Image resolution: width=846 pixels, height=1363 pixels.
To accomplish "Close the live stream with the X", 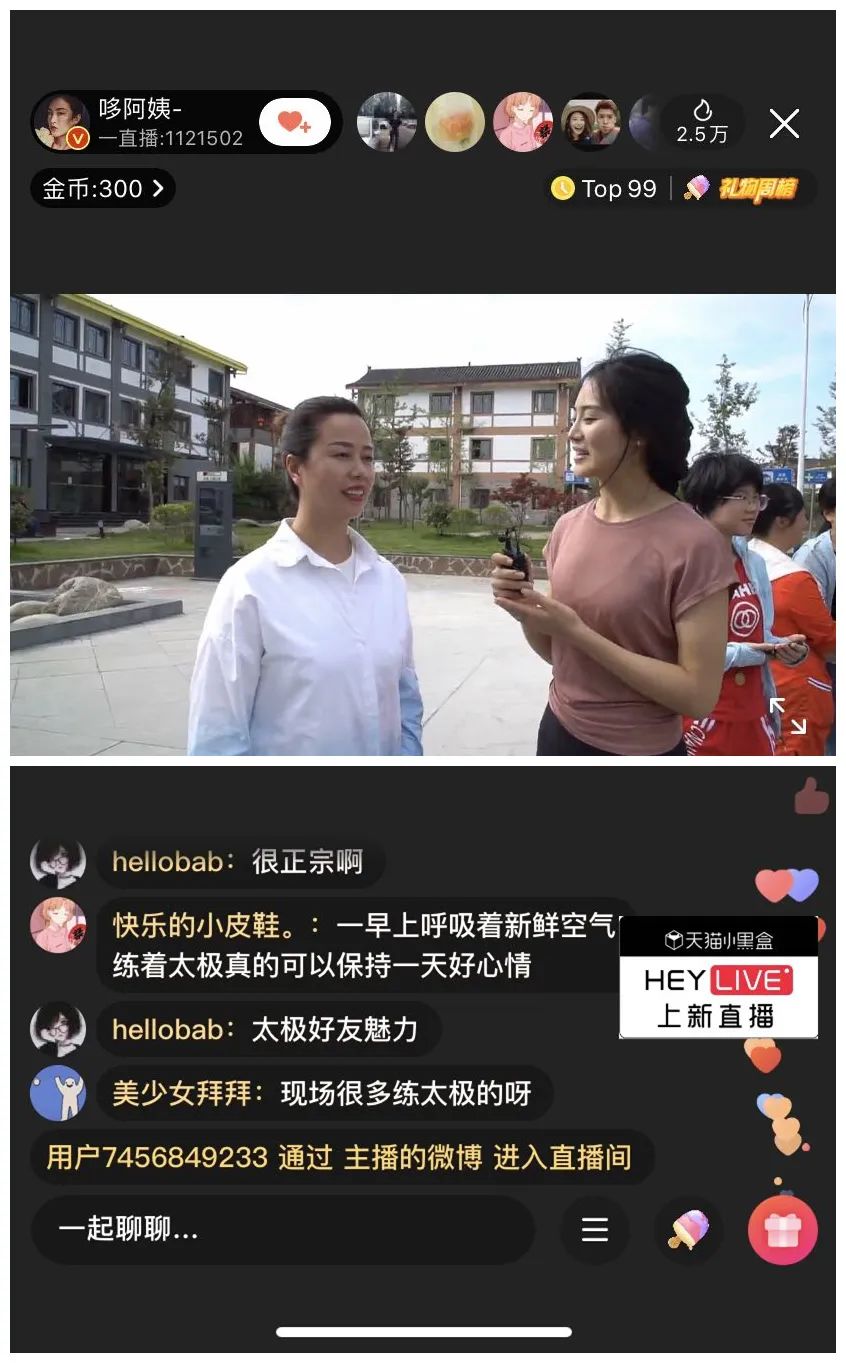I will coord(784,123).
